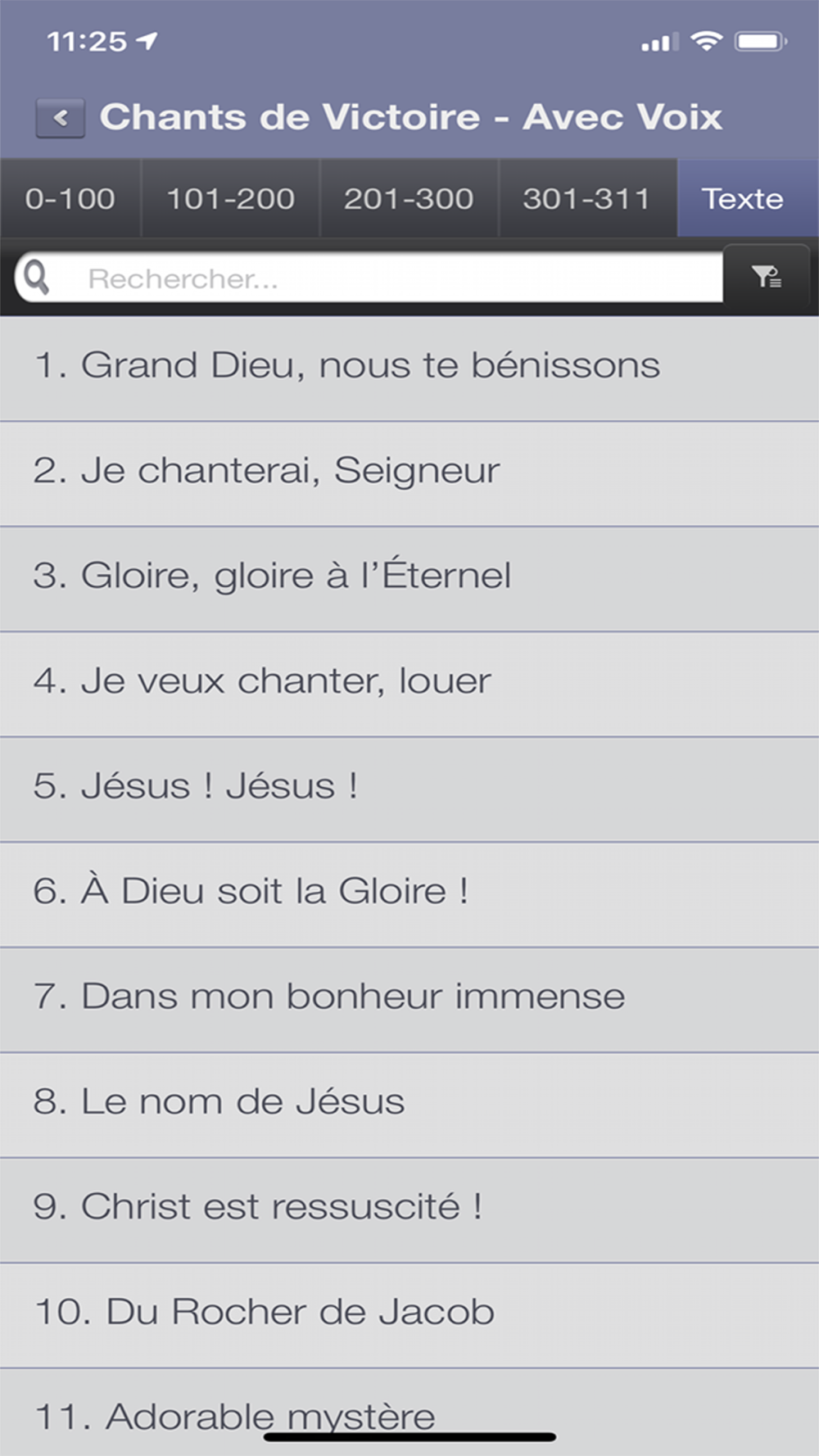This screenshot has height=1456, width=819.
Task: Open the filter options icon
Action: coord(767,277)
